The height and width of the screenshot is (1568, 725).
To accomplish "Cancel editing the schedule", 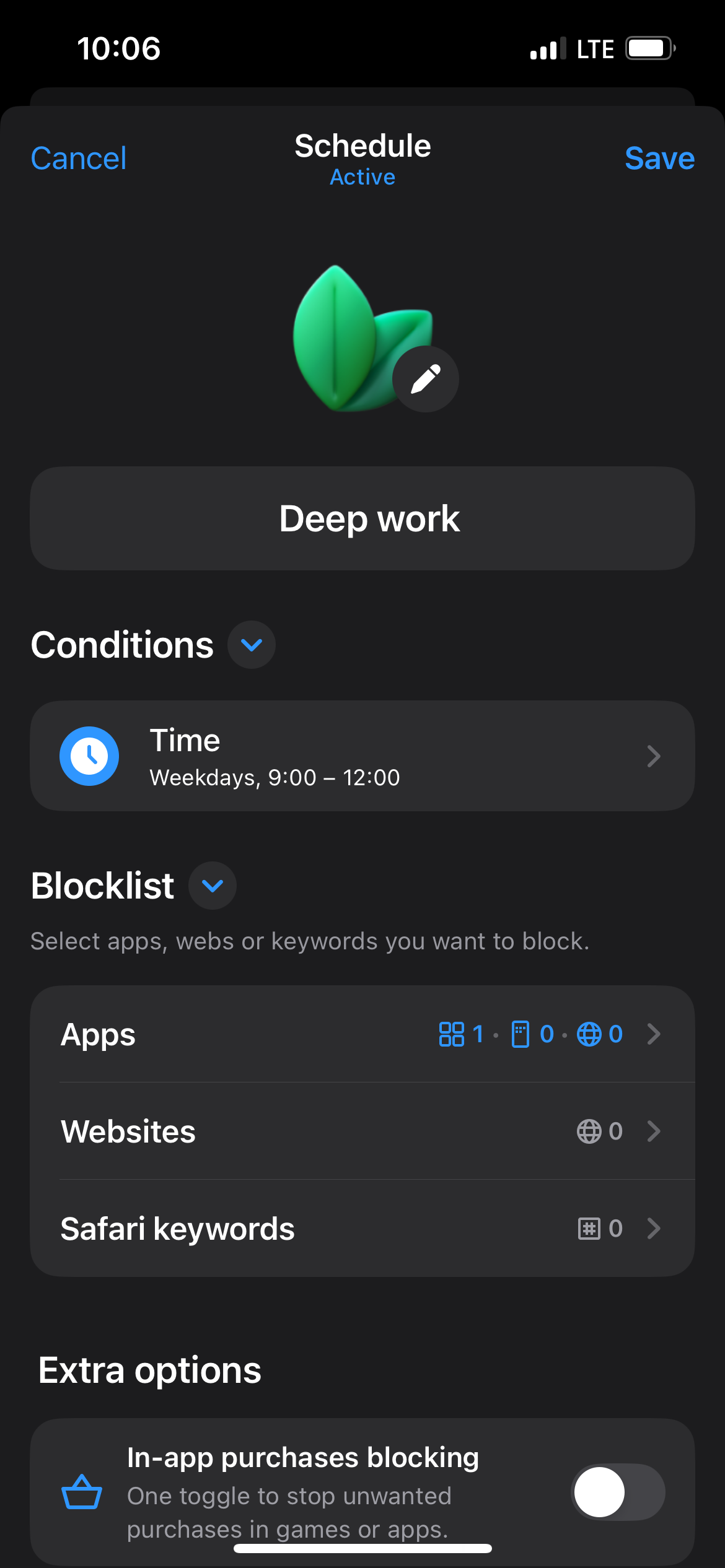I will pos(79,159).
